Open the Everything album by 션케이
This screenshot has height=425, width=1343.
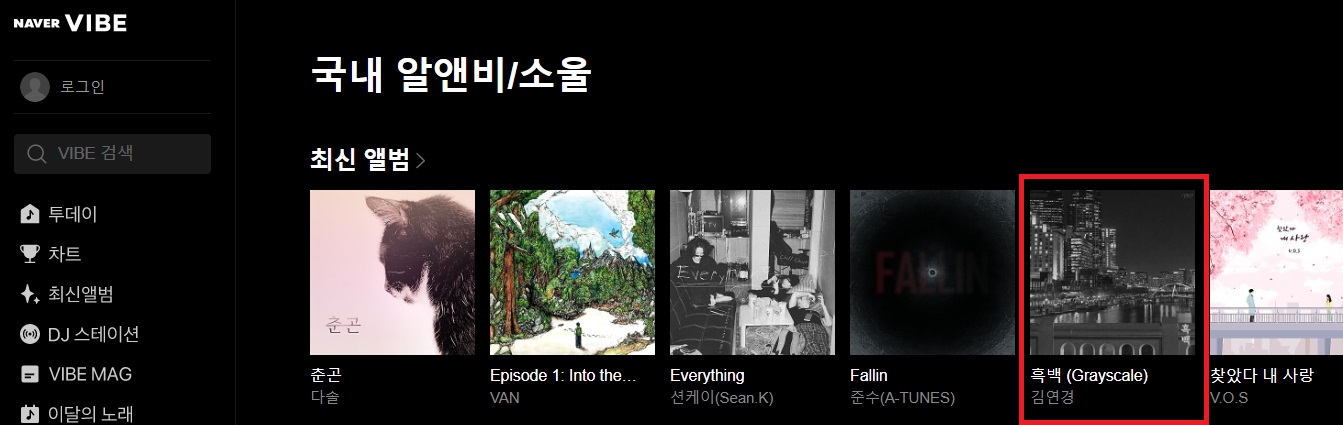(752, 273)
